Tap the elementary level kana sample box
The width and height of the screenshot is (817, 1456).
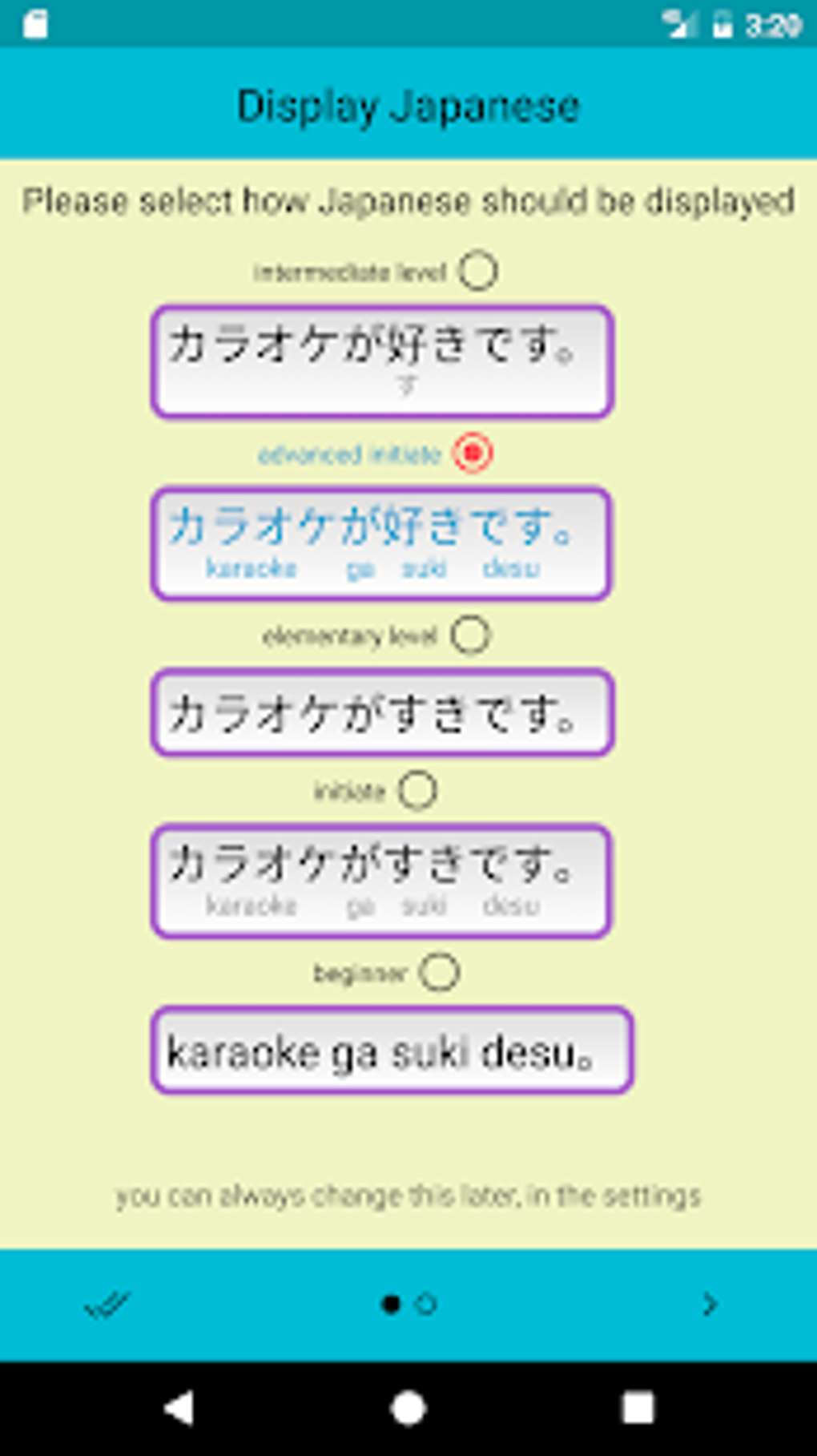pyautogui.click(x=382, y=712)
